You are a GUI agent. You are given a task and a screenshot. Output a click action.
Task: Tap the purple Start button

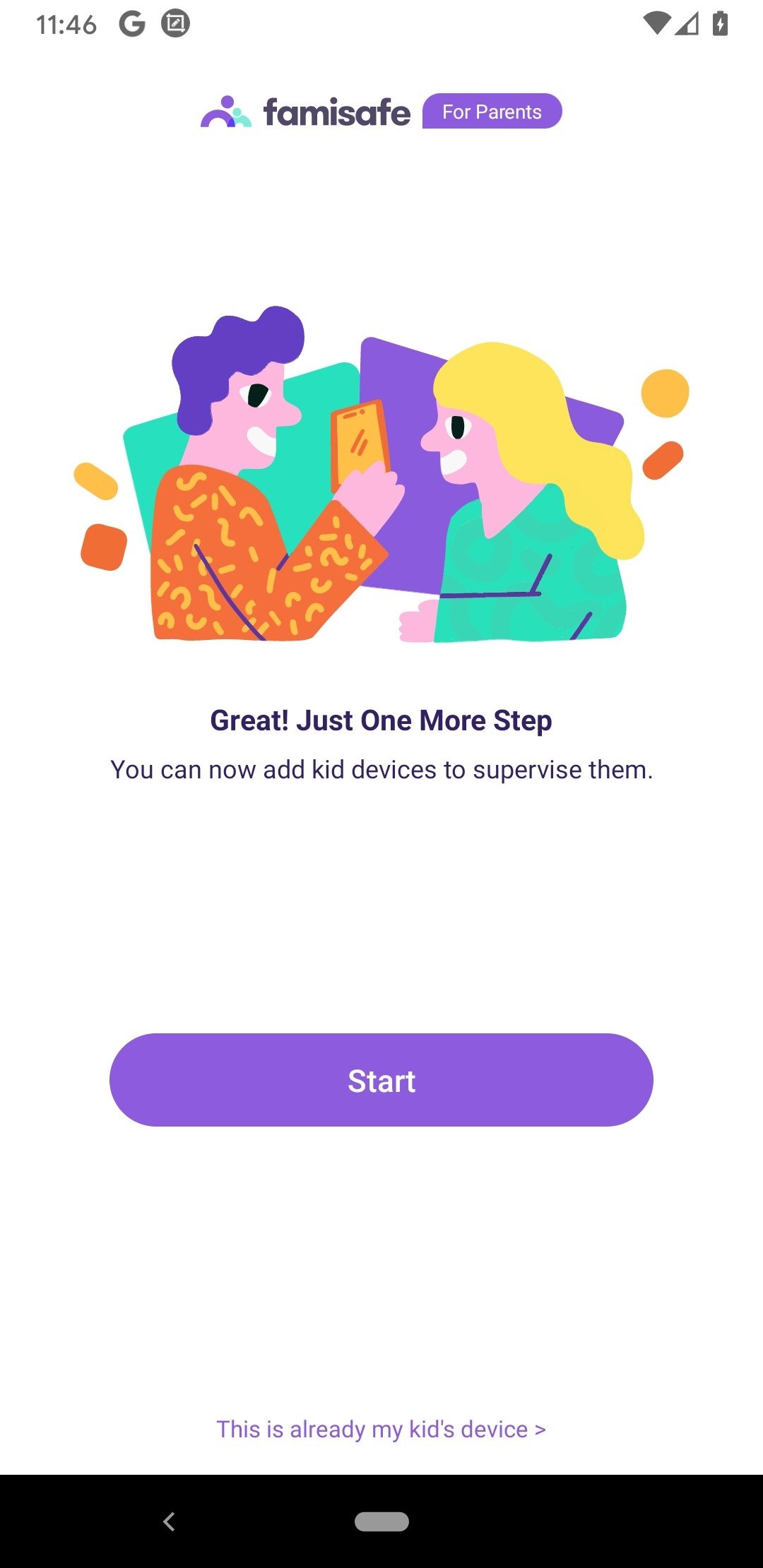(381, 1080)
